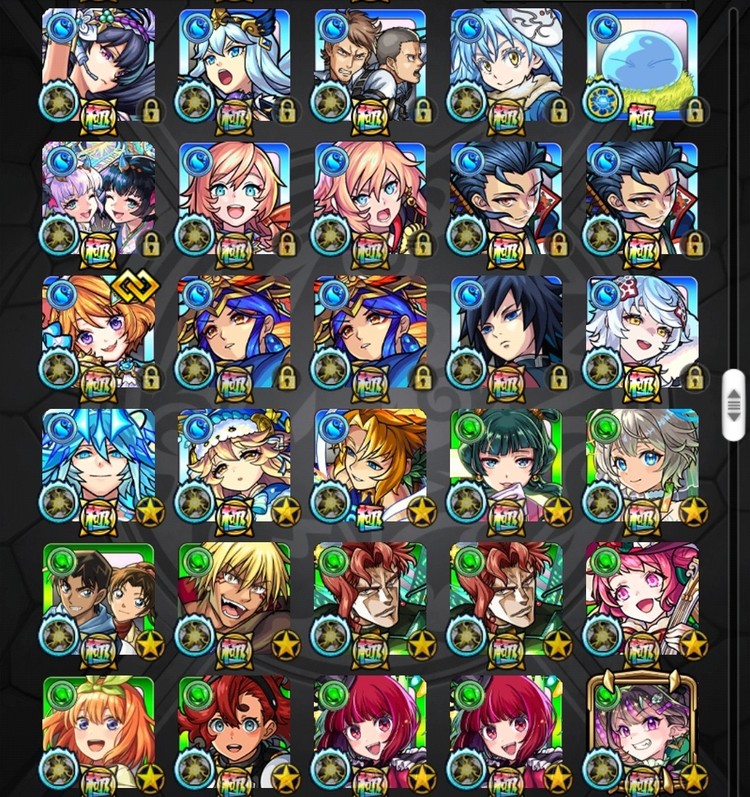750x797 pixels.
Task: Open the tile with two boys on green background
Action: [99, 597]
